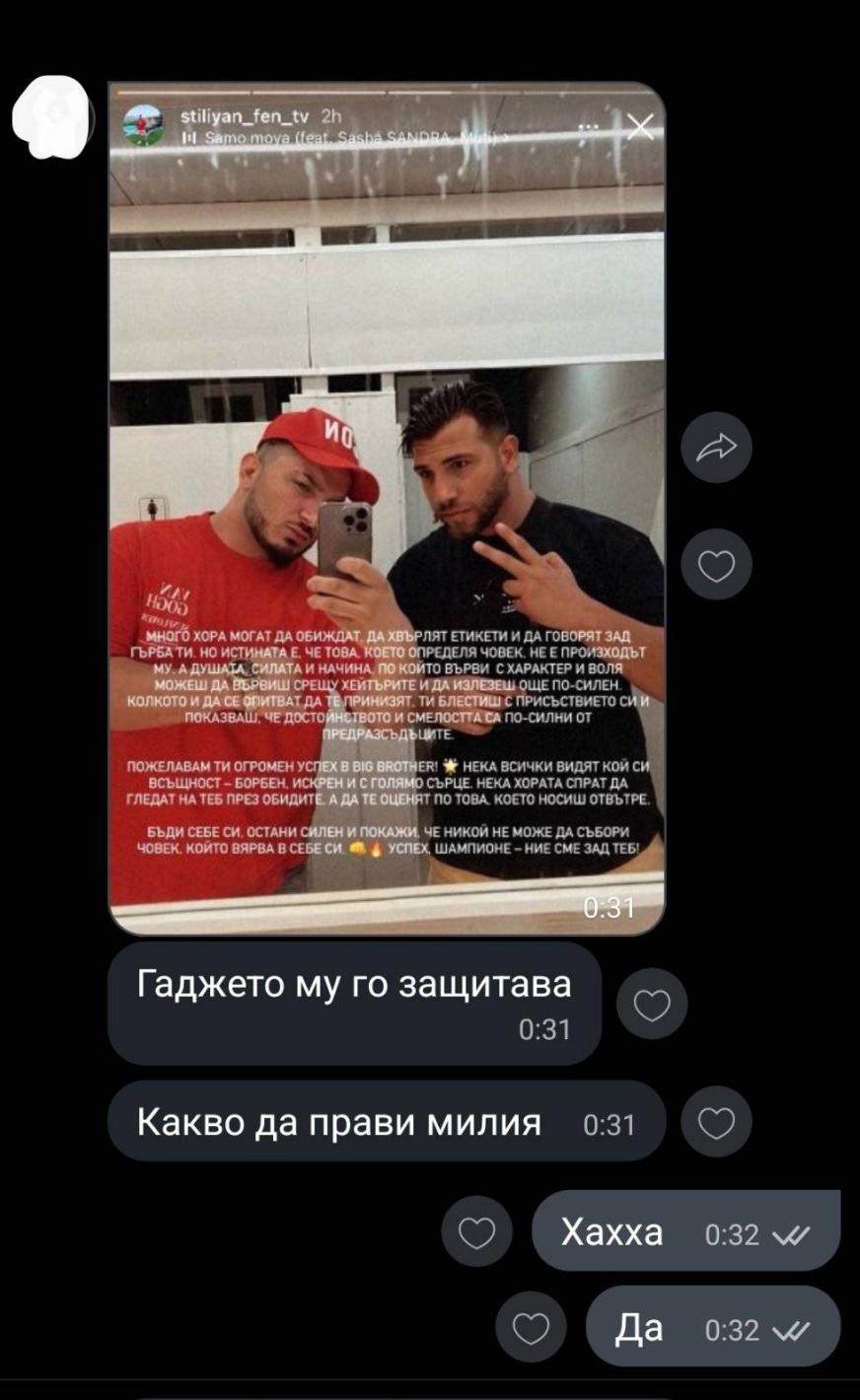This screenshot has width=860, height=1400.
Task: Forward the shared story image
Action: (716, 448)
